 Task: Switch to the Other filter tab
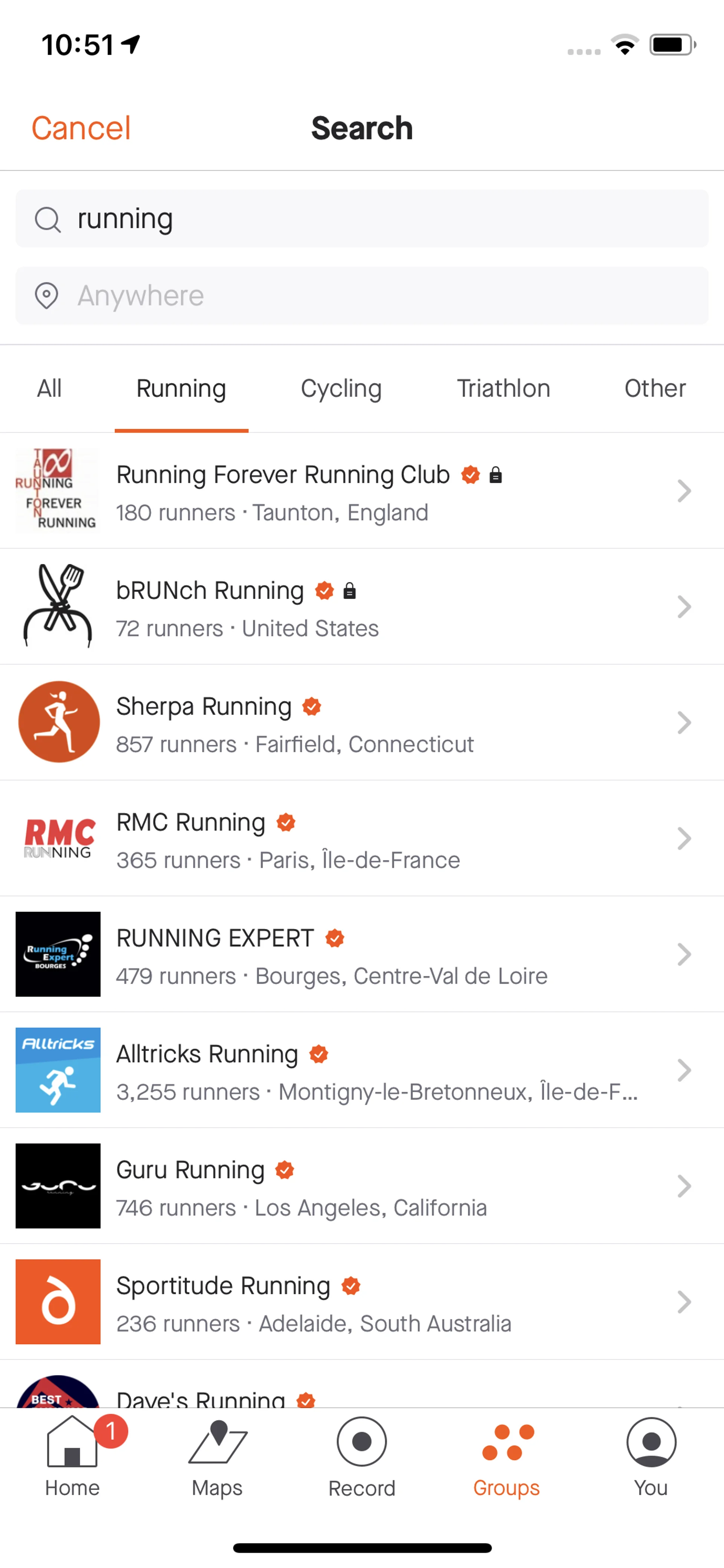coord(655,389)
